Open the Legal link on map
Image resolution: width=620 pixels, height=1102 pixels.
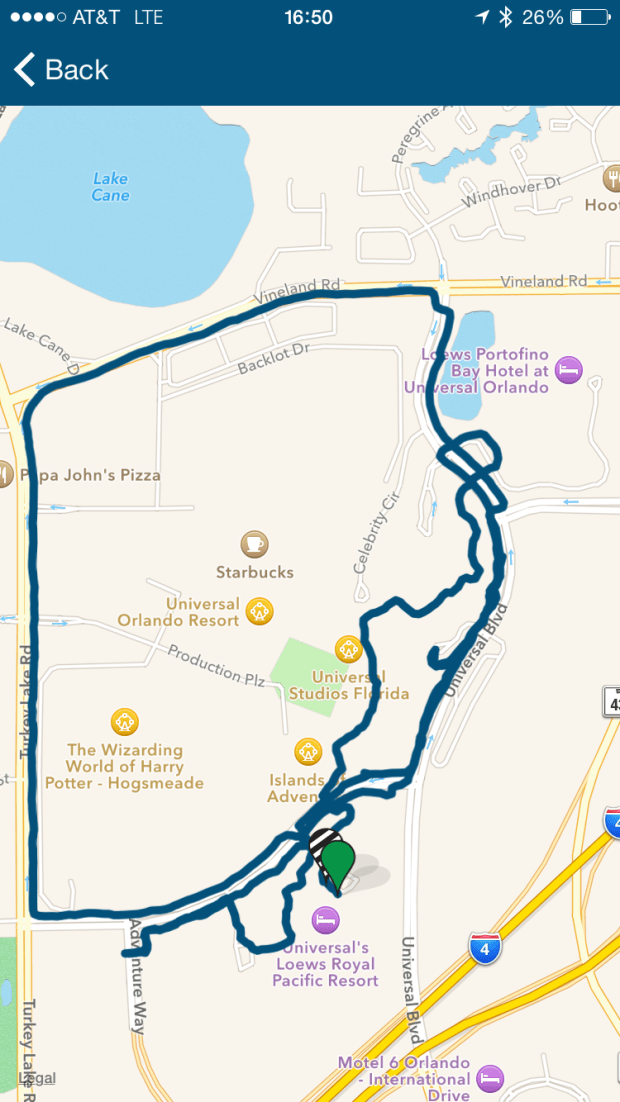click(x=38, y=1079)
